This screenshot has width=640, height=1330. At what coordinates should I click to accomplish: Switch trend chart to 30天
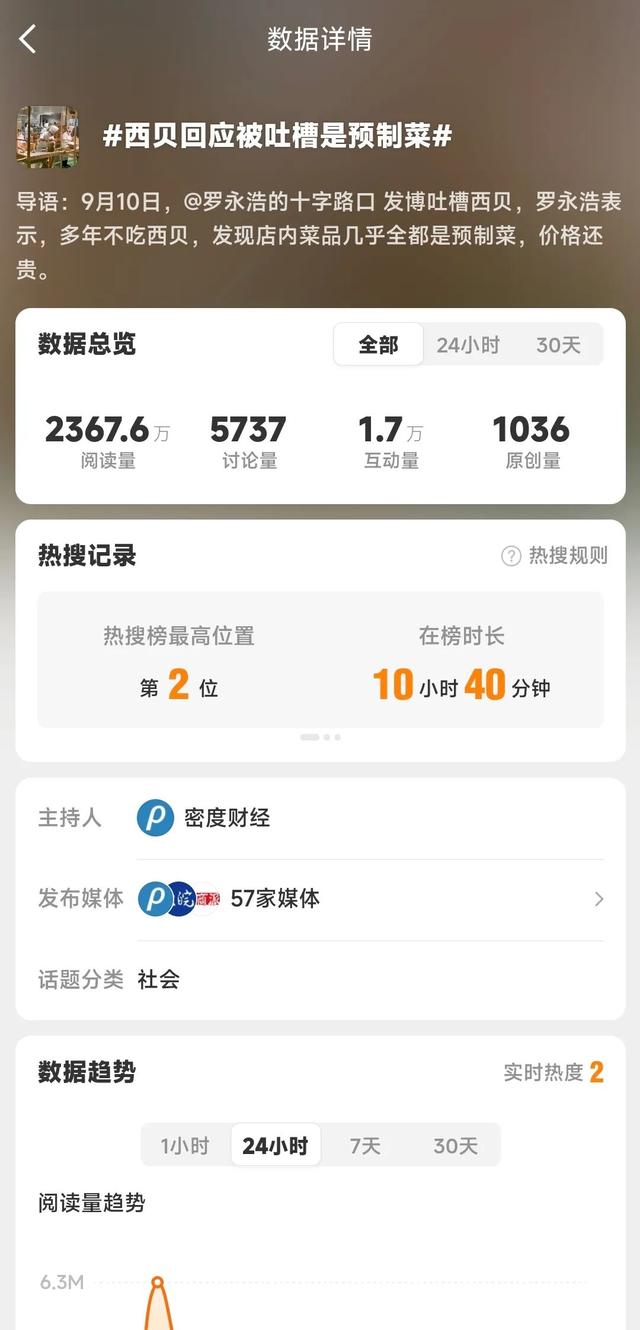[x=455, y=1145]
